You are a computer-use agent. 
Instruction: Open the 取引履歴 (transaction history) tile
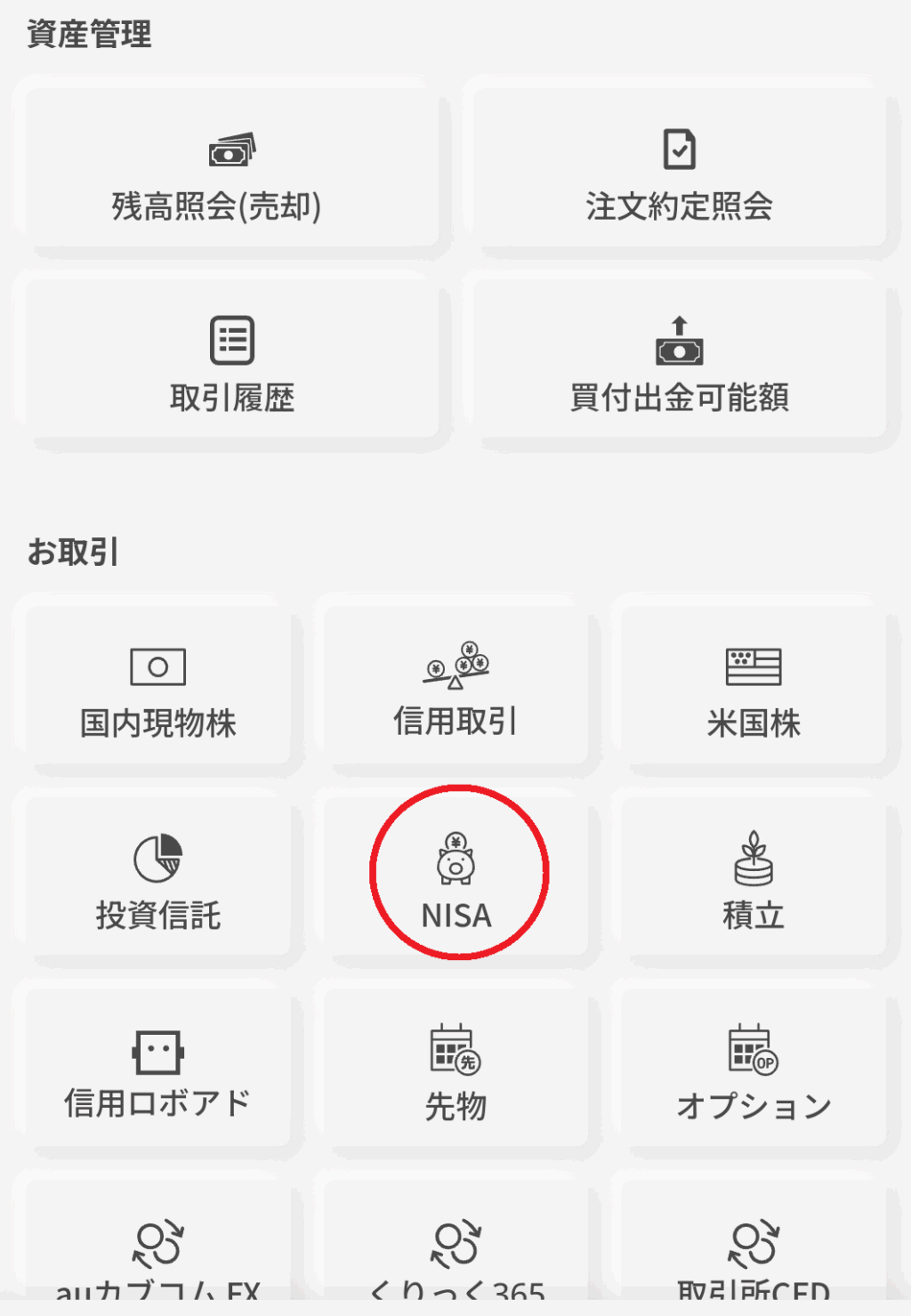(233, 360)
